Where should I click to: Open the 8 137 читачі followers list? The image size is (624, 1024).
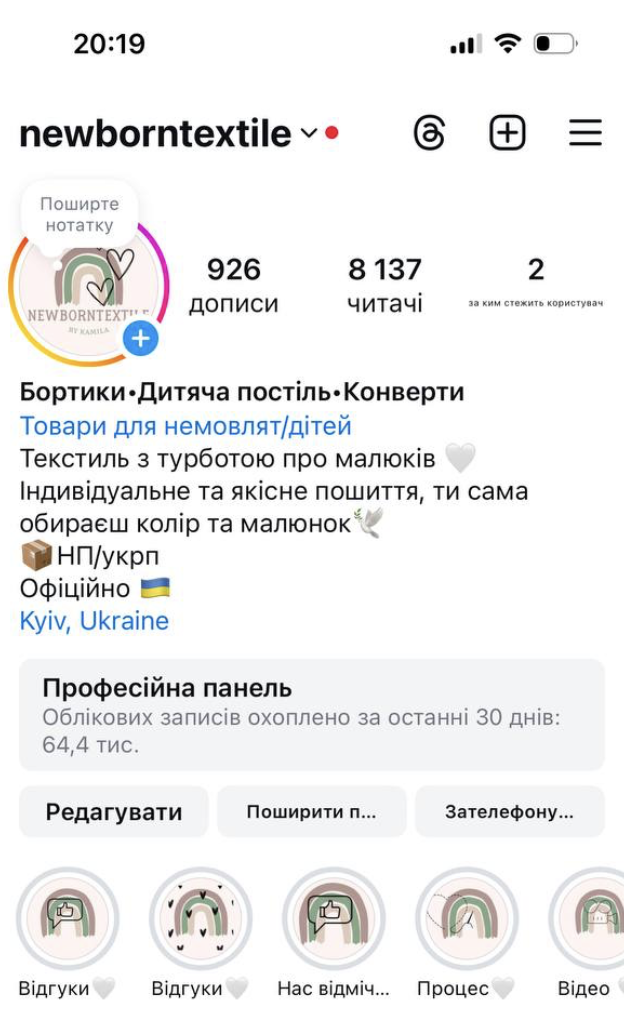pos(384,284)
